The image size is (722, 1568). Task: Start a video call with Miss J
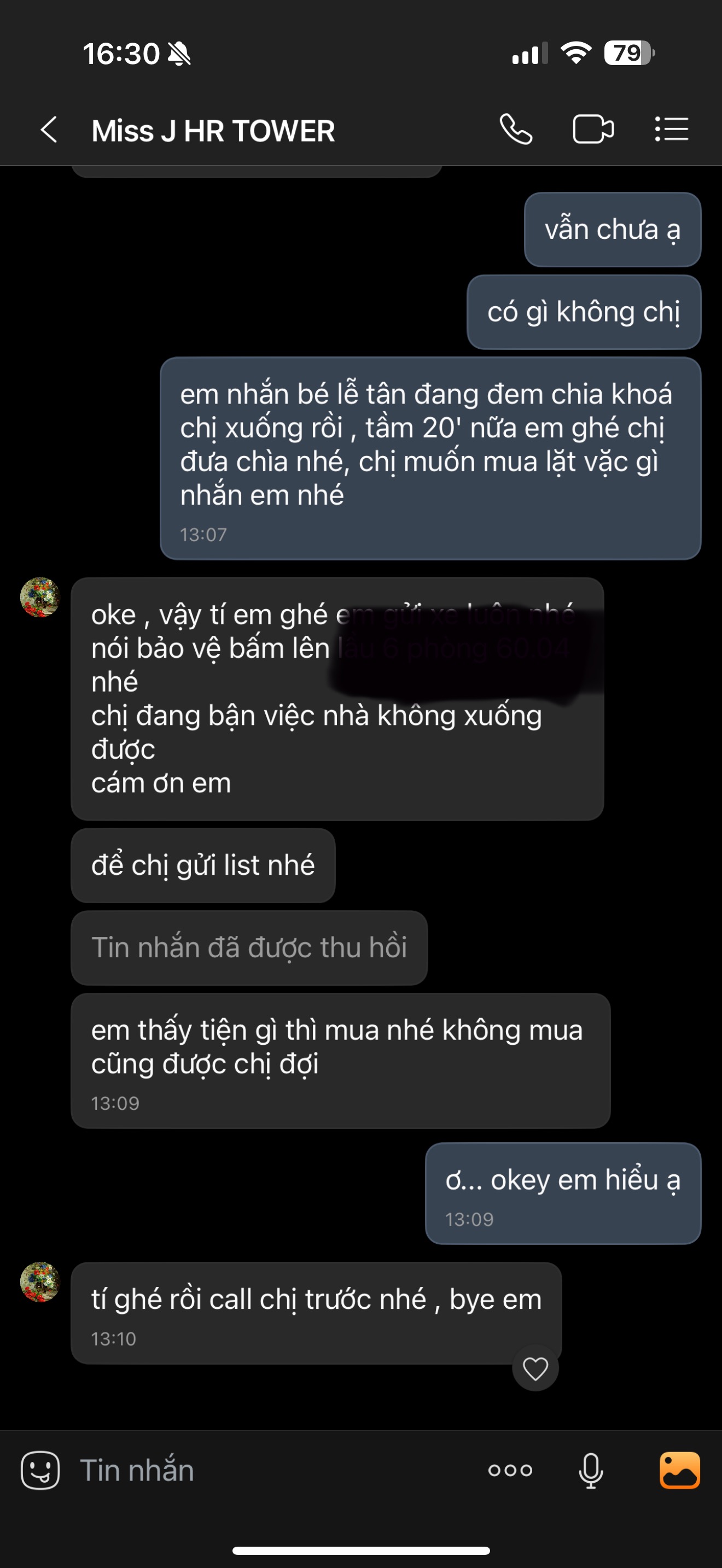point(593,130)
